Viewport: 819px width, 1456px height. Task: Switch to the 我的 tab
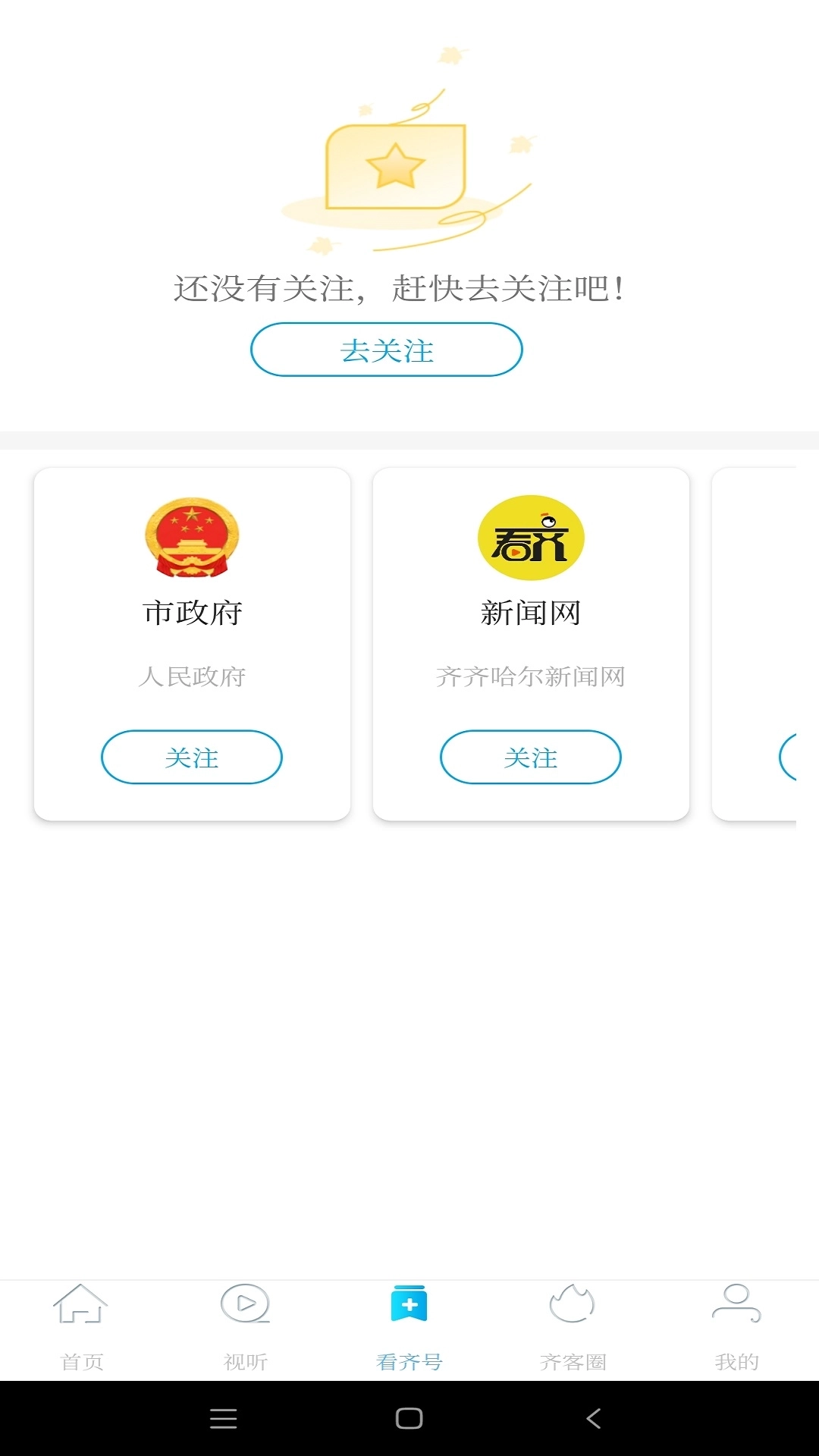[736, 1335]
